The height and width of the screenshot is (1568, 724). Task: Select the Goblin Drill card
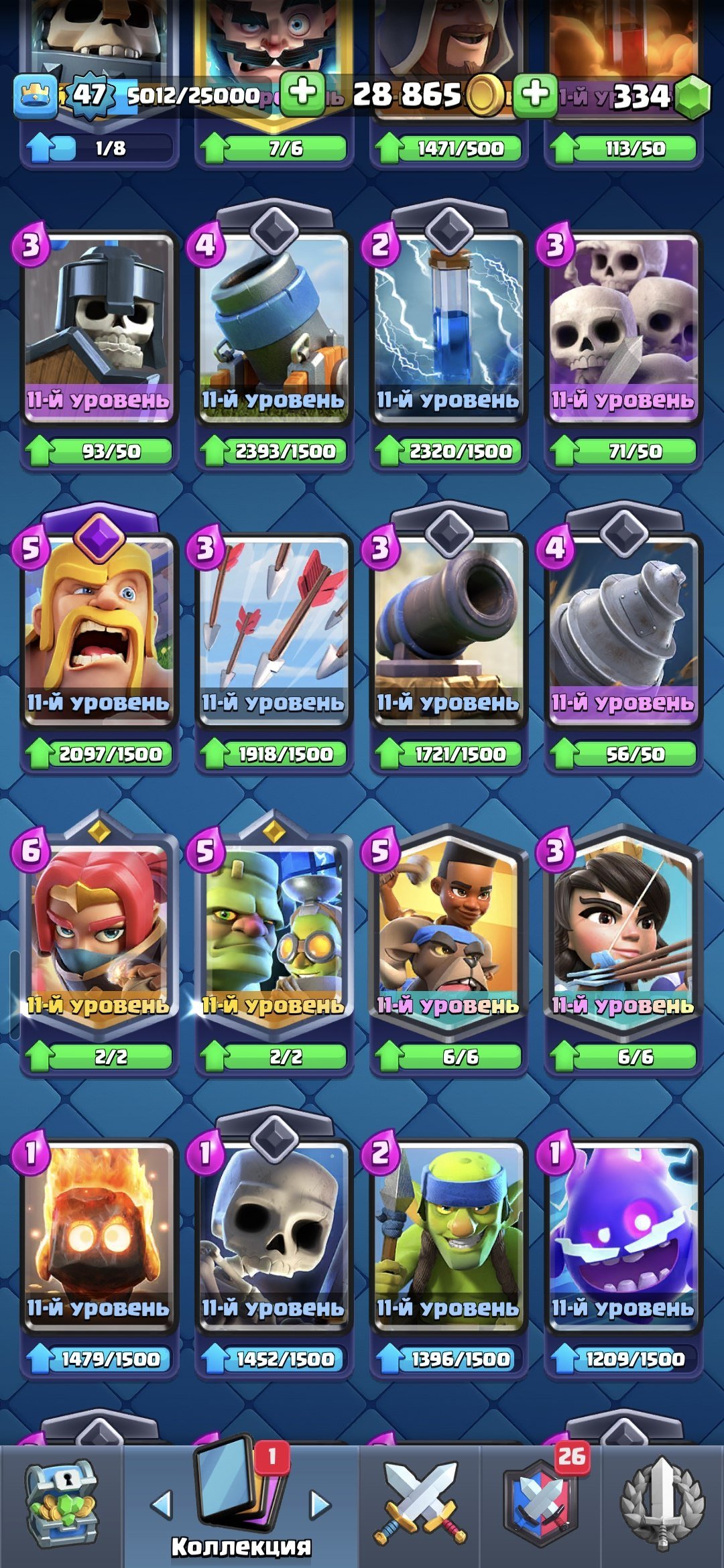tap(623, 630)
